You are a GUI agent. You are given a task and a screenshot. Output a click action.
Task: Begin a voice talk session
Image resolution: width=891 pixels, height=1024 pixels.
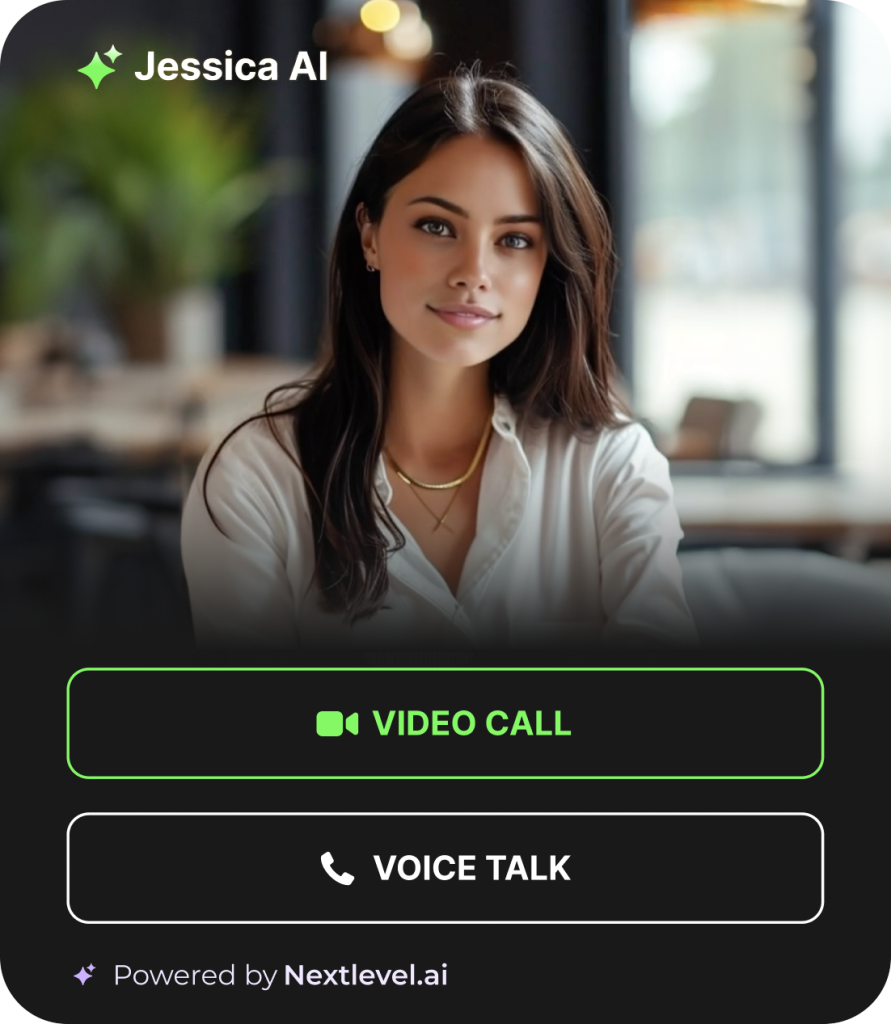coord(445,867)
